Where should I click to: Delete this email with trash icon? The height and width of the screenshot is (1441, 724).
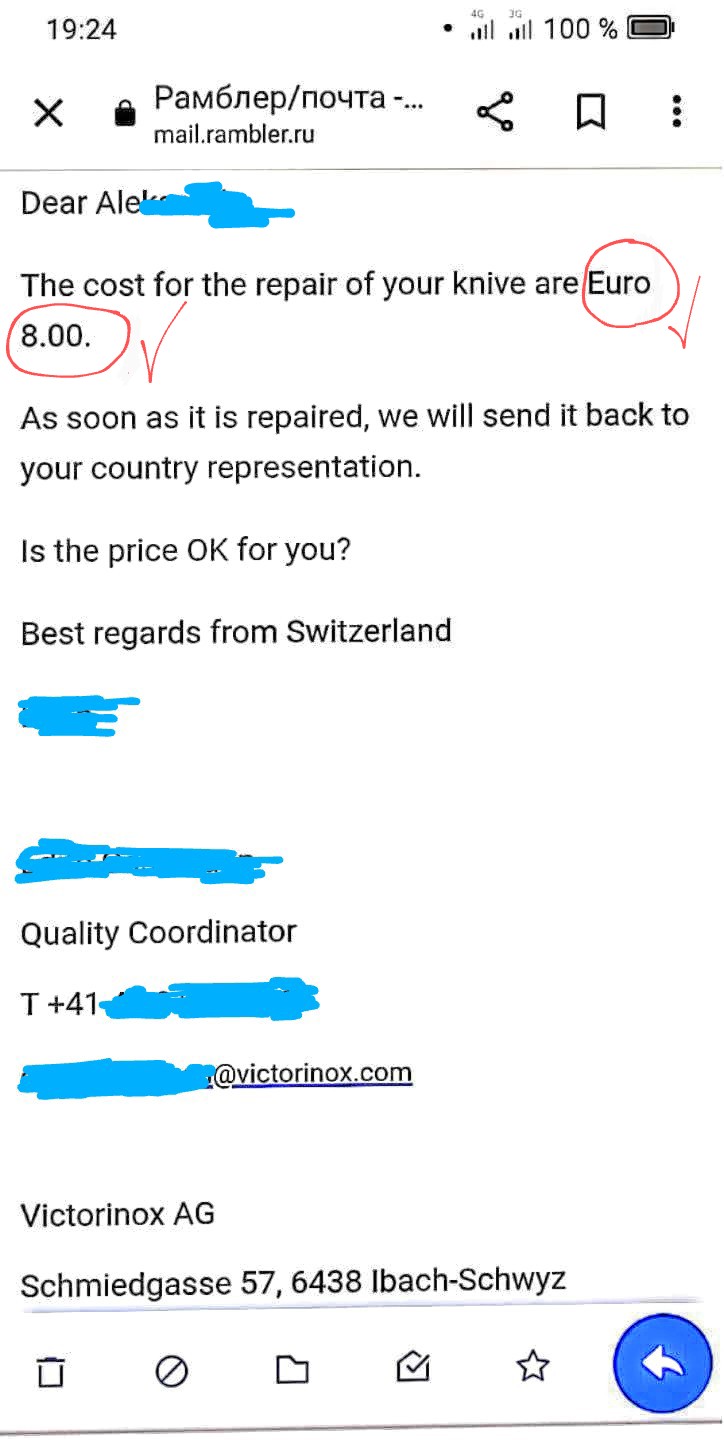50,1370
